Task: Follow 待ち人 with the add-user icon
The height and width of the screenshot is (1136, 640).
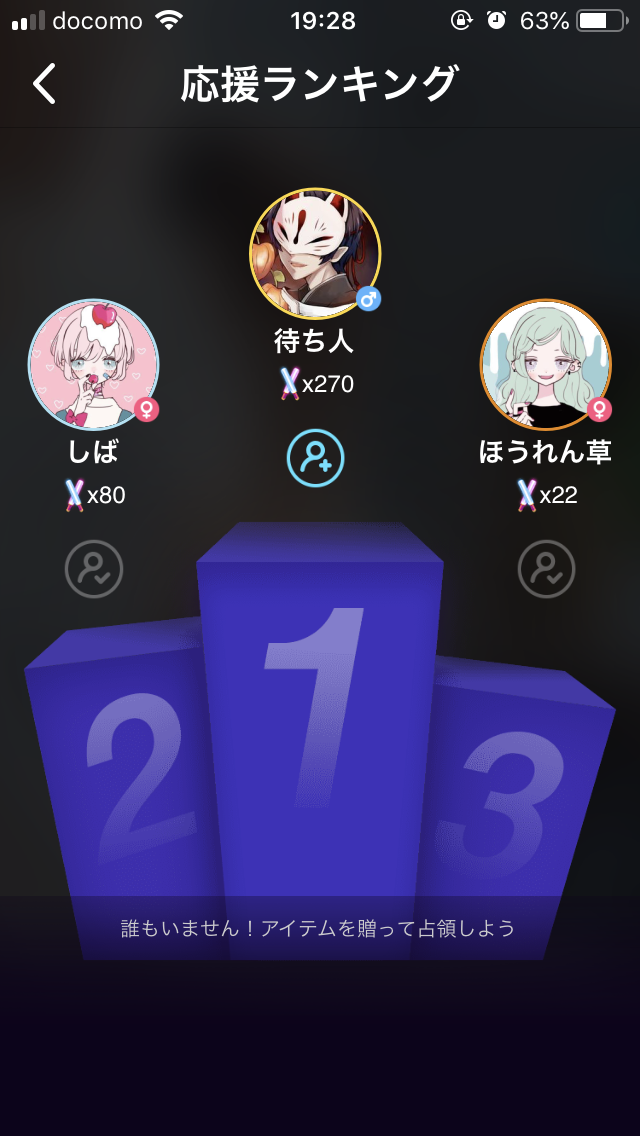Action: coord(315,458)
